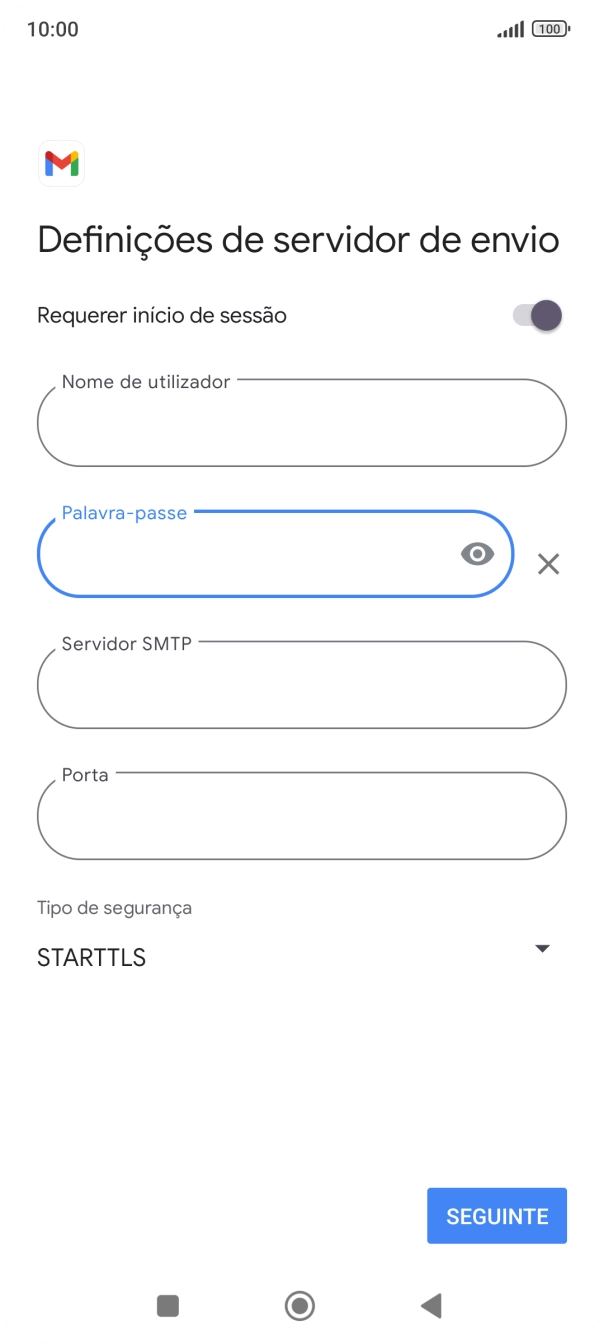Viewport: 604px width, 1344px height.
Task: Tap the Porta field
Action: click(301, 817)
